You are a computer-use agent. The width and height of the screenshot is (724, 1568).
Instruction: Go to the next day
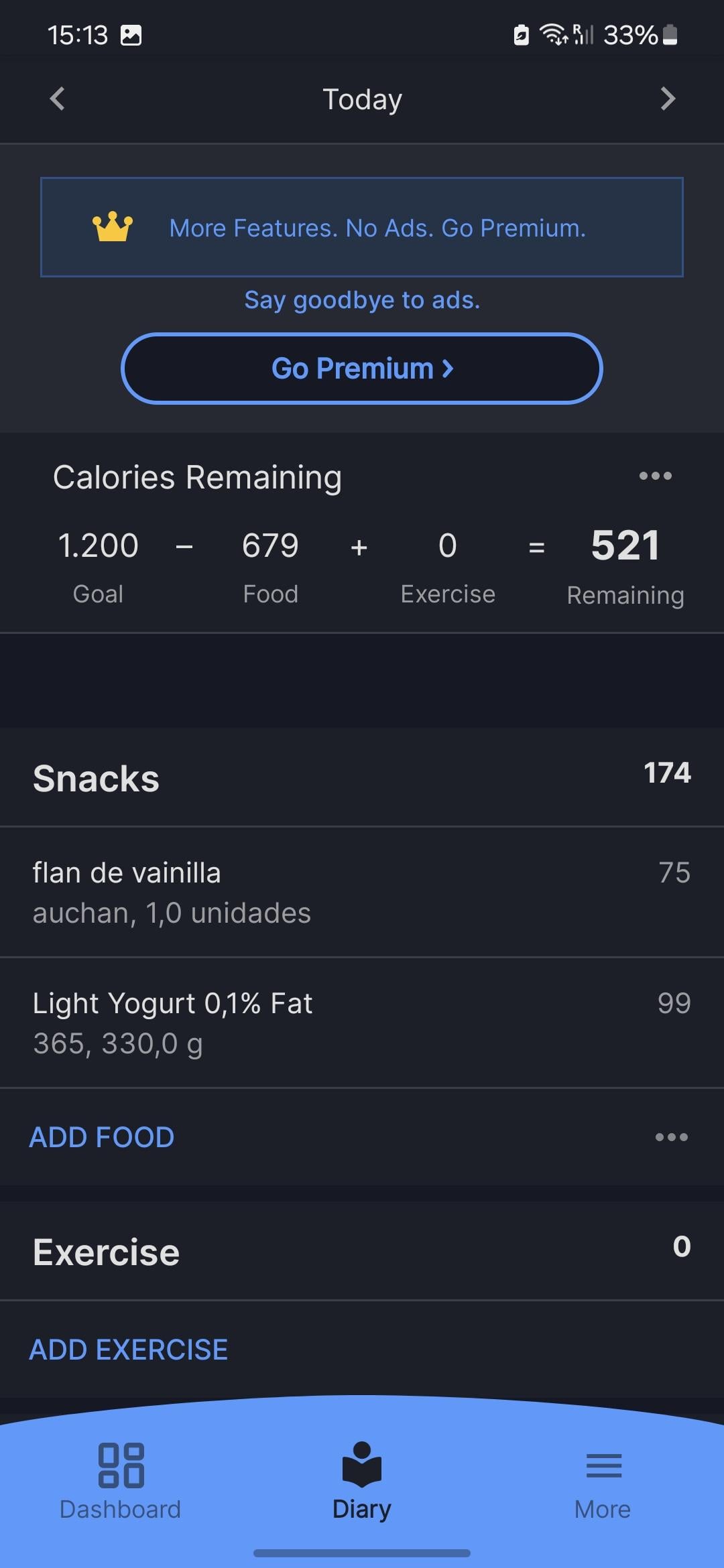(667, 99)
